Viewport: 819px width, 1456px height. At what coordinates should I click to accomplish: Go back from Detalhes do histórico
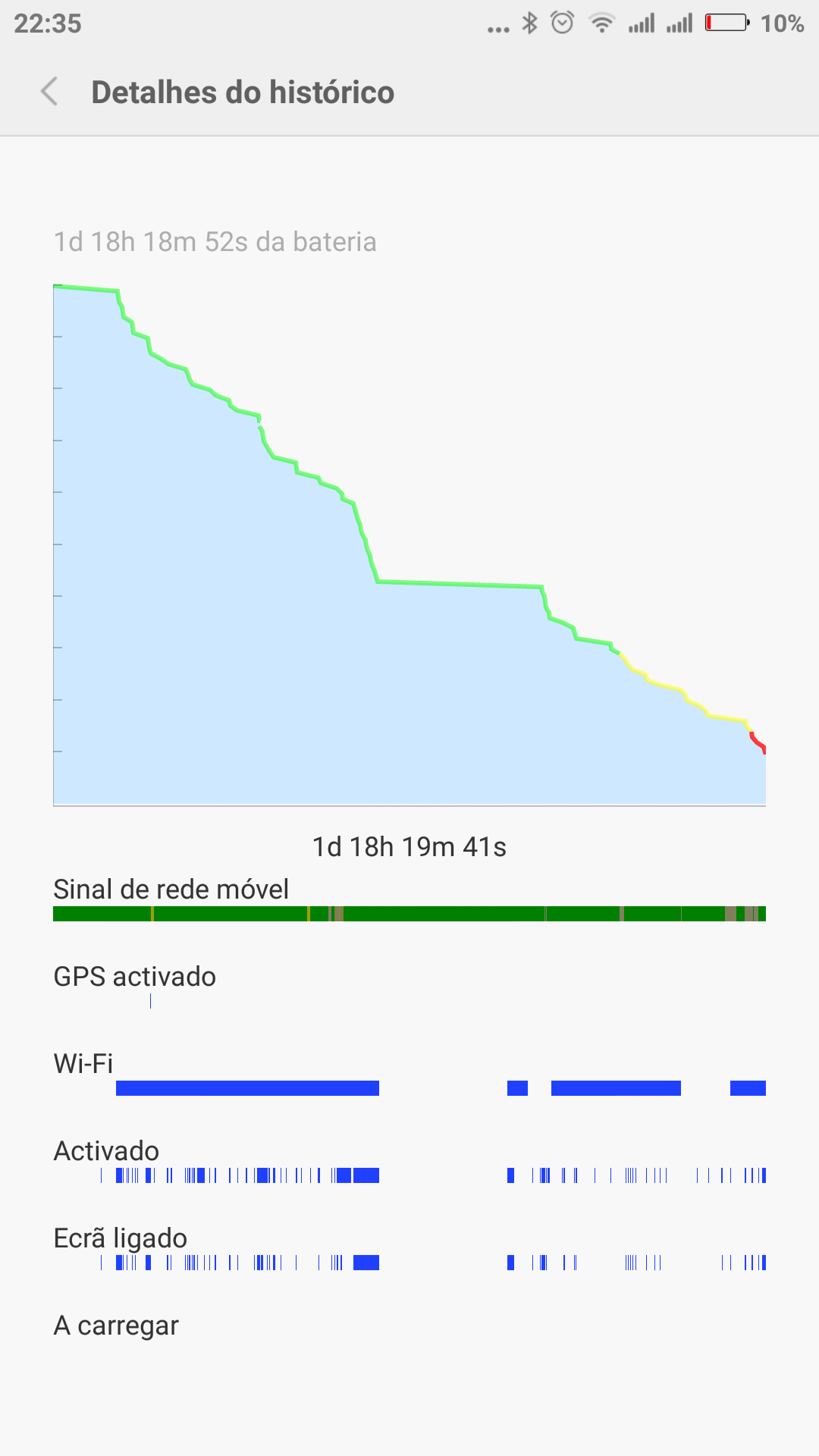[x=49, y=92]
